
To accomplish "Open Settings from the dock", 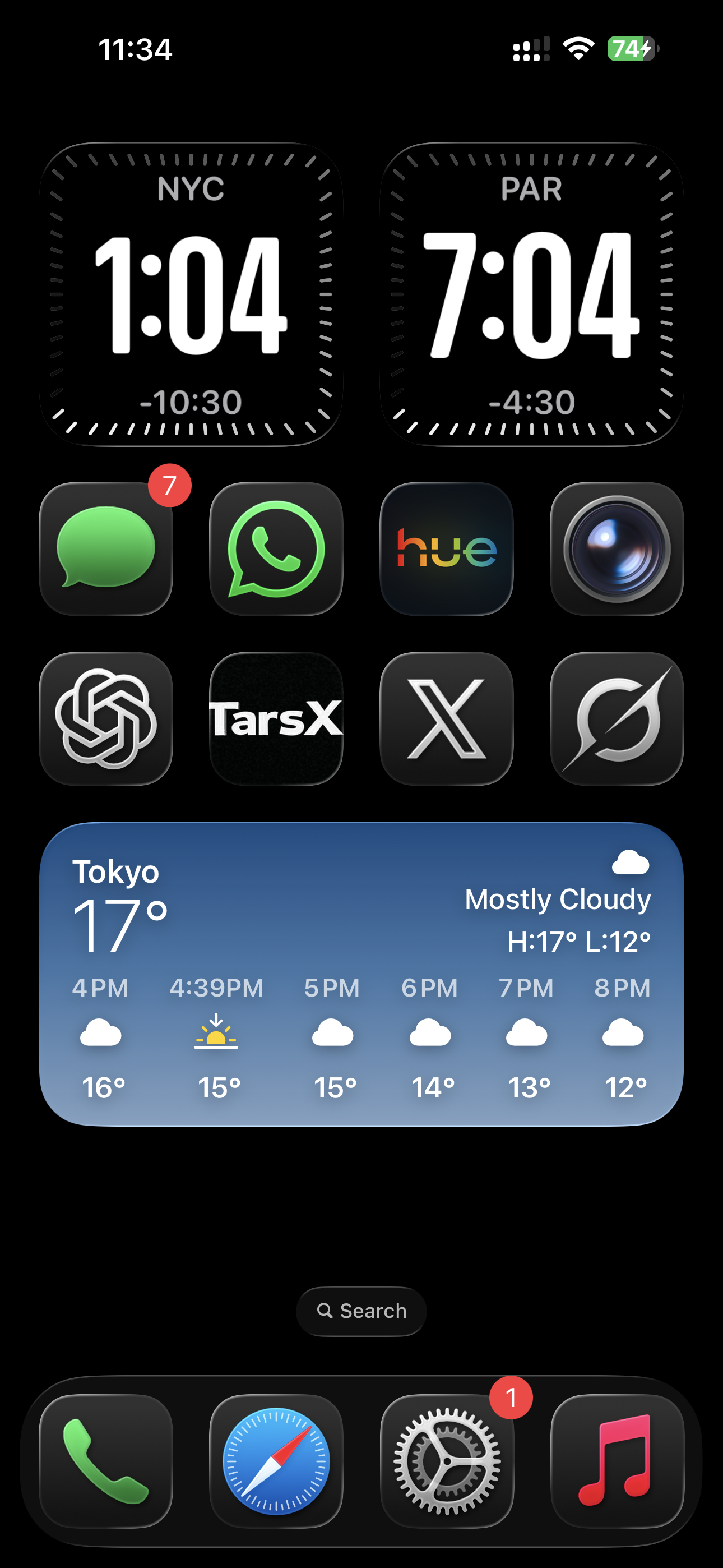I will (x=447, y=1461).
